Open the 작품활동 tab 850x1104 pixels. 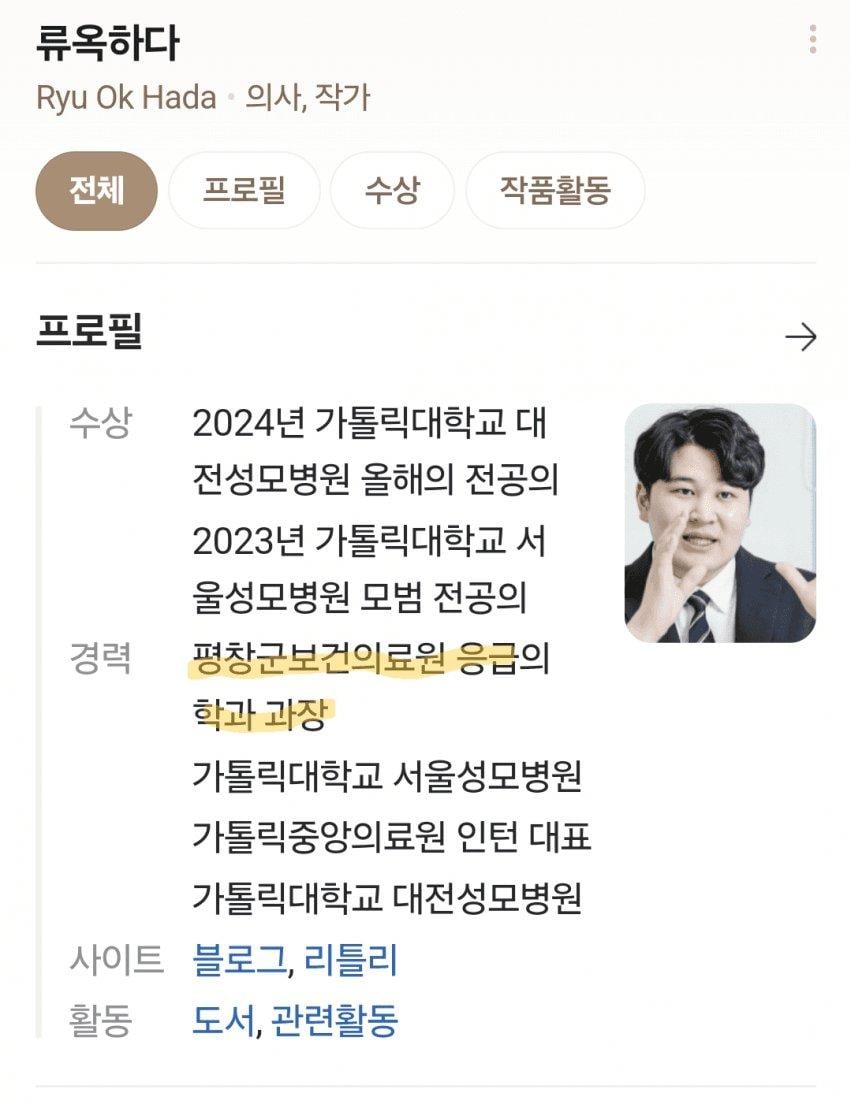point(555,190)
